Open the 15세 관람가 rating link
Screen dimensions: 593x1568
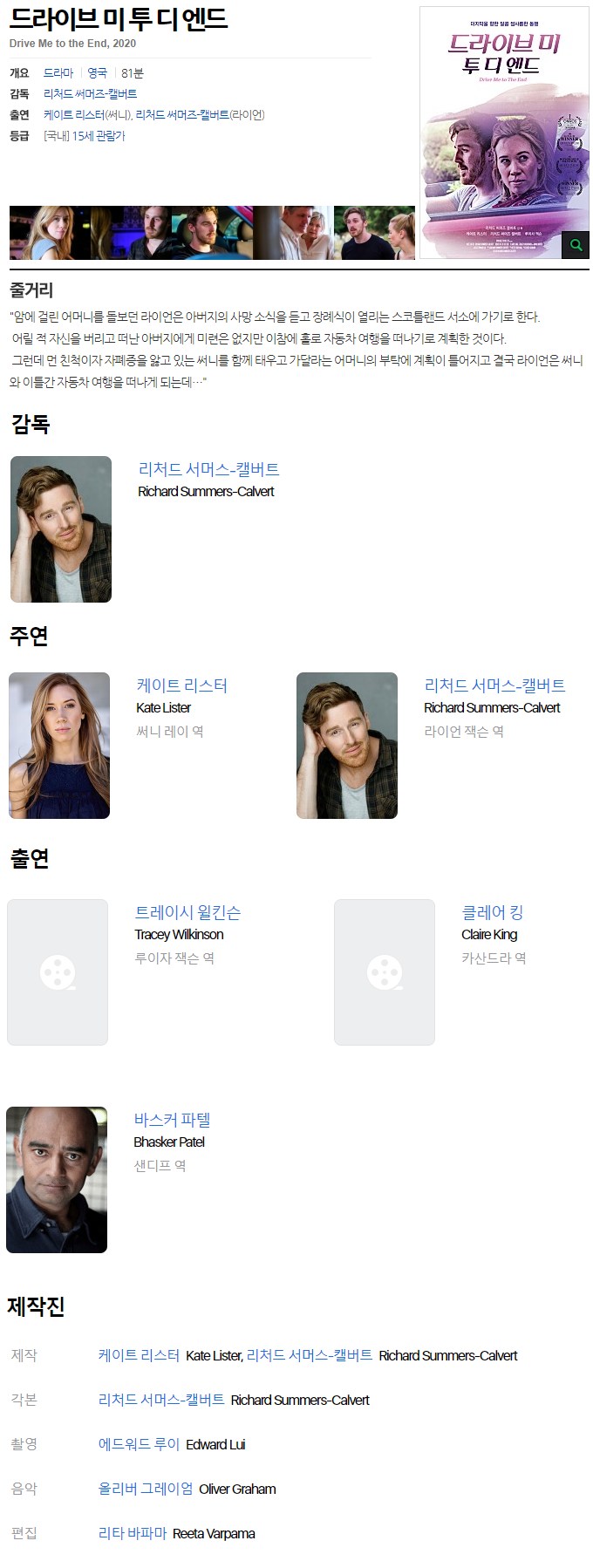coord(99,136)
